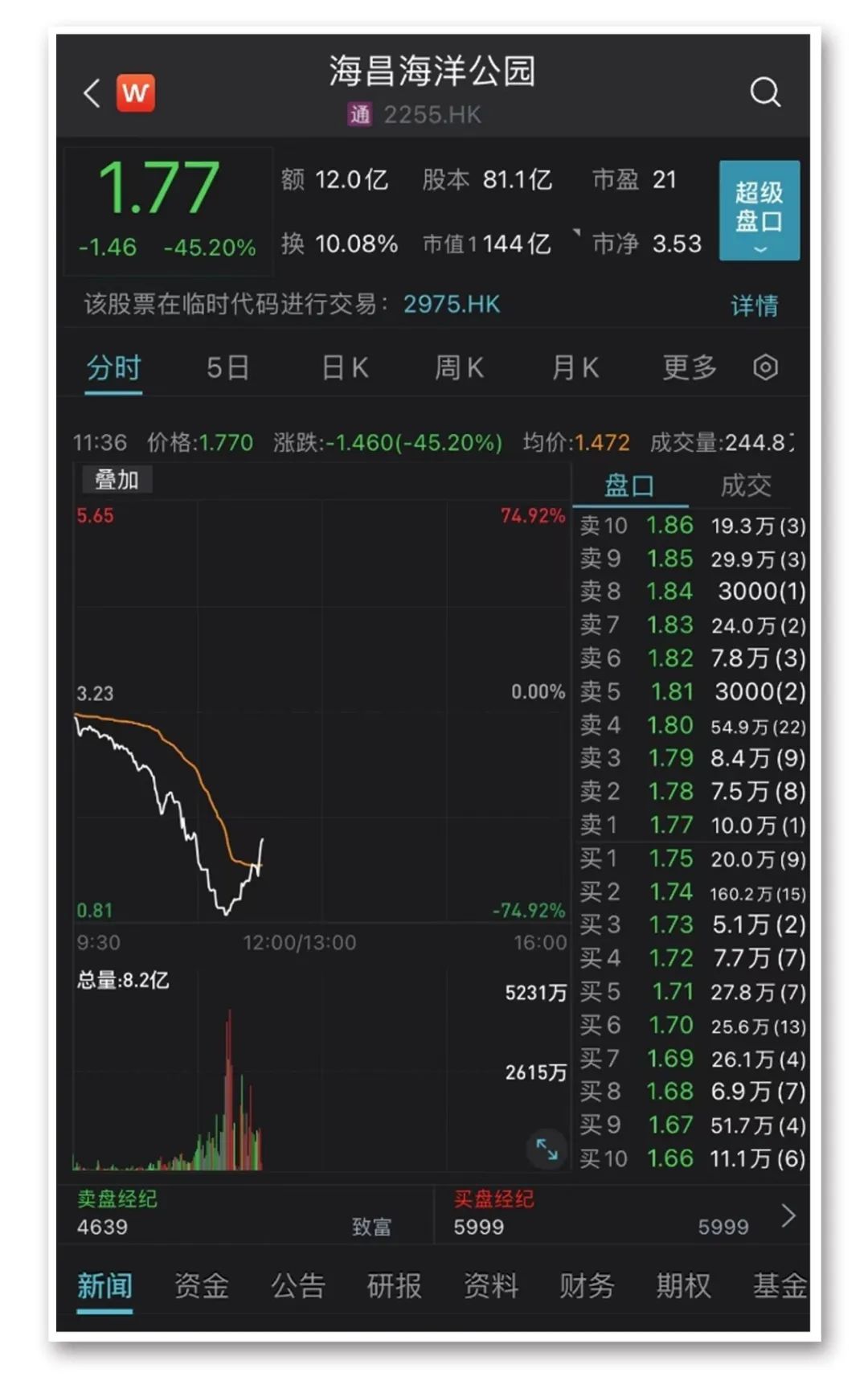Open chart settings hexagon icon
Viewport: 868px width, 1377px height.
[x=765, y=367]
